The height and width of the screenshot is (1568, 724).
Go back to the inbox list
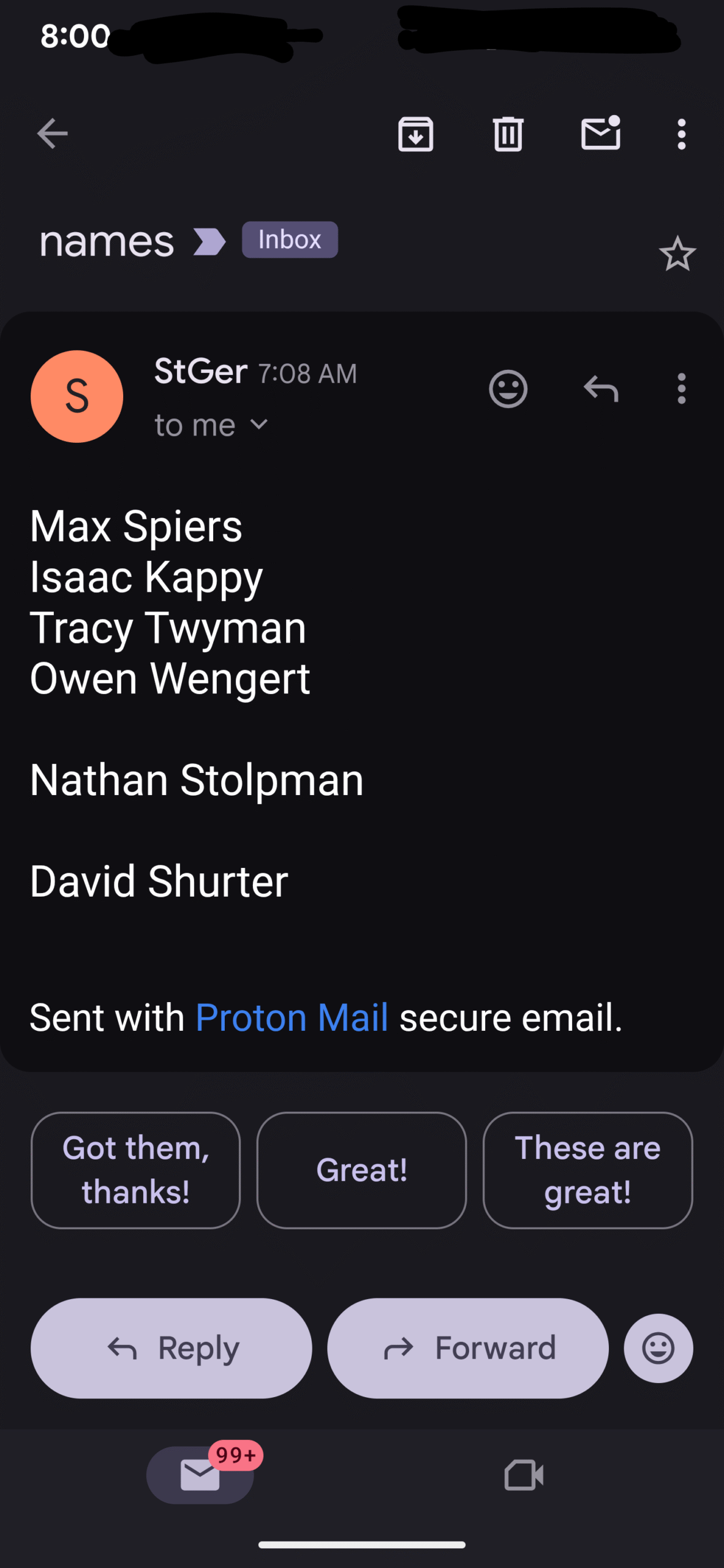click(52, 134)
